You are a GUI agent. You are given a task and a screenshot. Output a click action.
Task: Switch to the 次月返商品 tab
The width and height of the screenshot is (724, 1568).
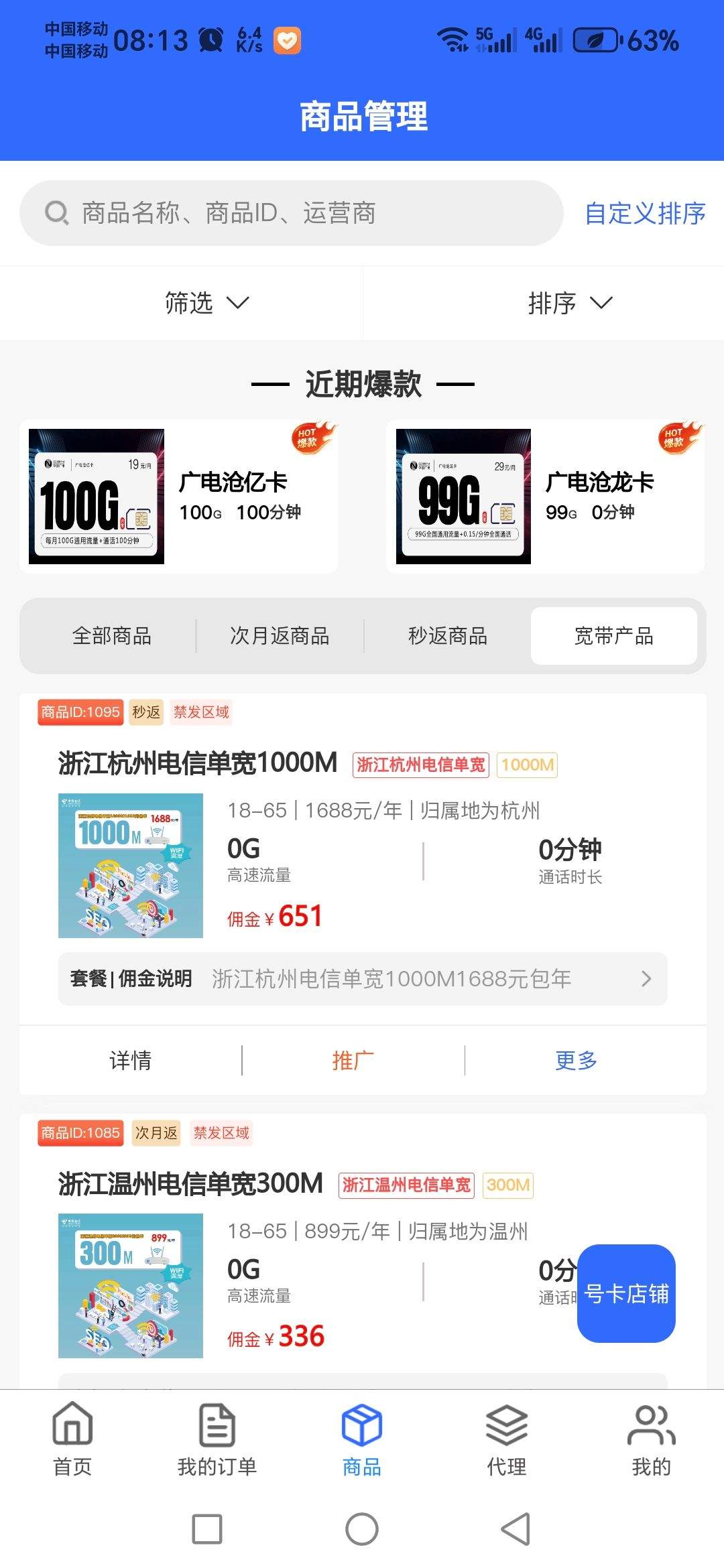280,636
